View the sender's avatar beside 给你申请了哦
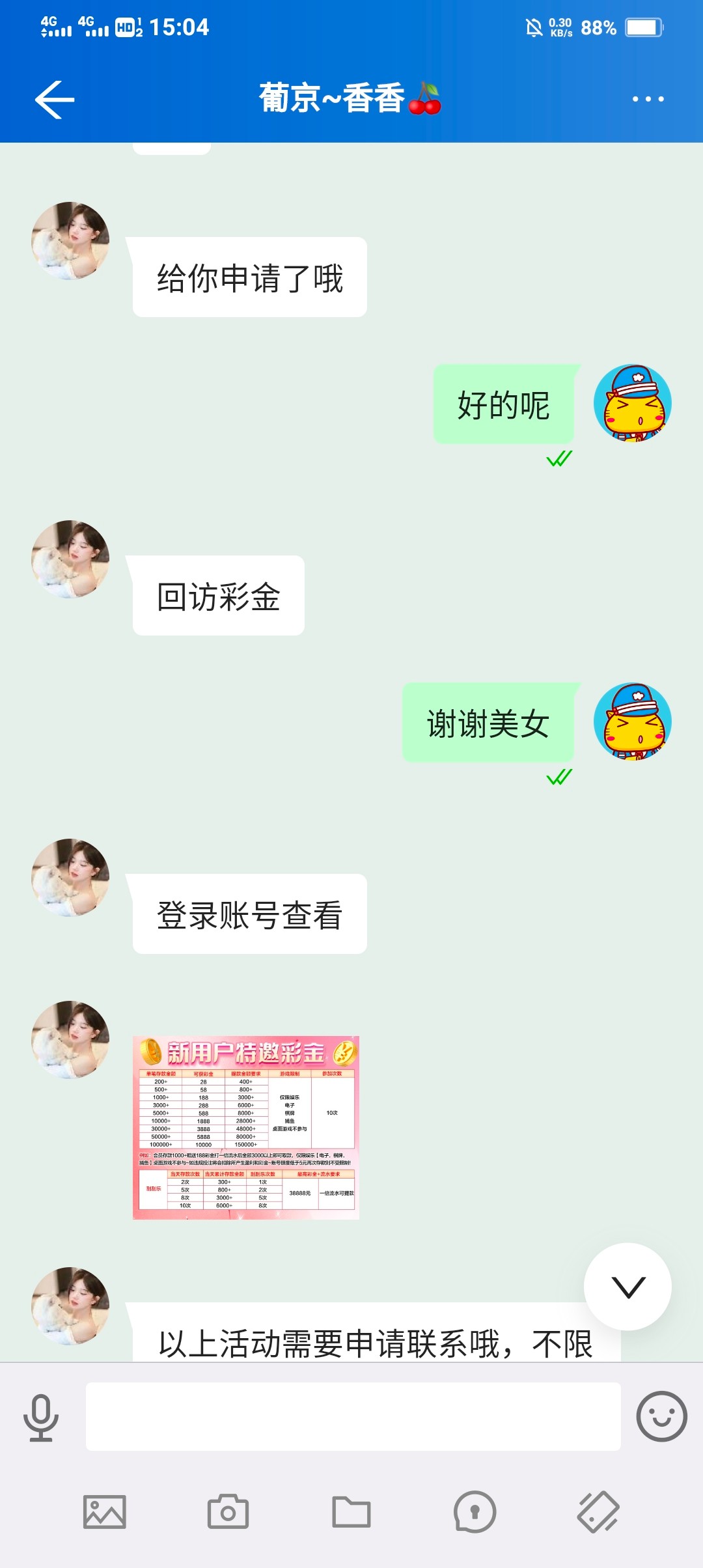Image resolution: width=703 pixels, height=1568 pixels. [70, 241]
